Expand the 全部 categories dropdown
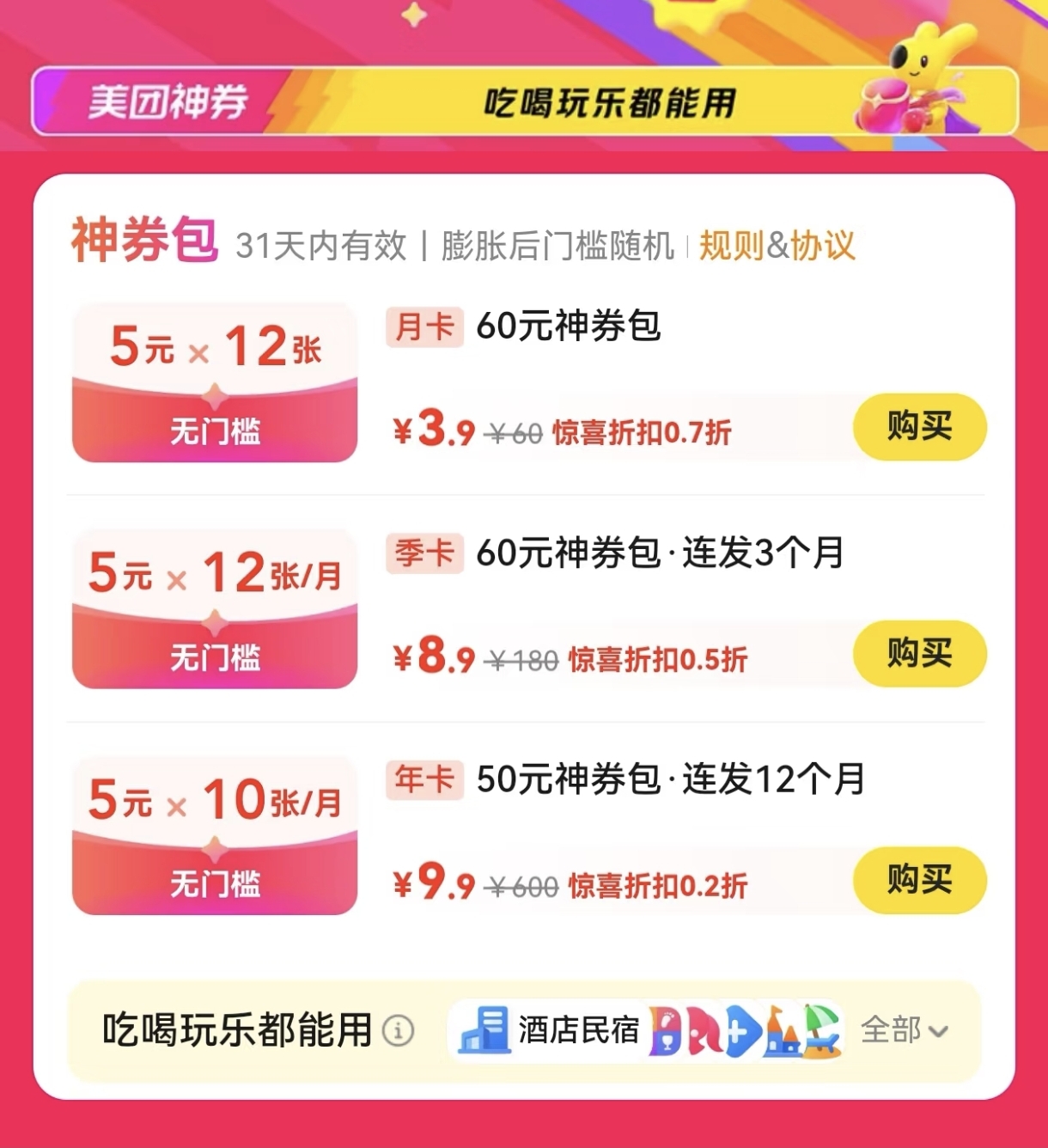The width and height of the screenshot is (1048, 1148). click(904, 1030)
